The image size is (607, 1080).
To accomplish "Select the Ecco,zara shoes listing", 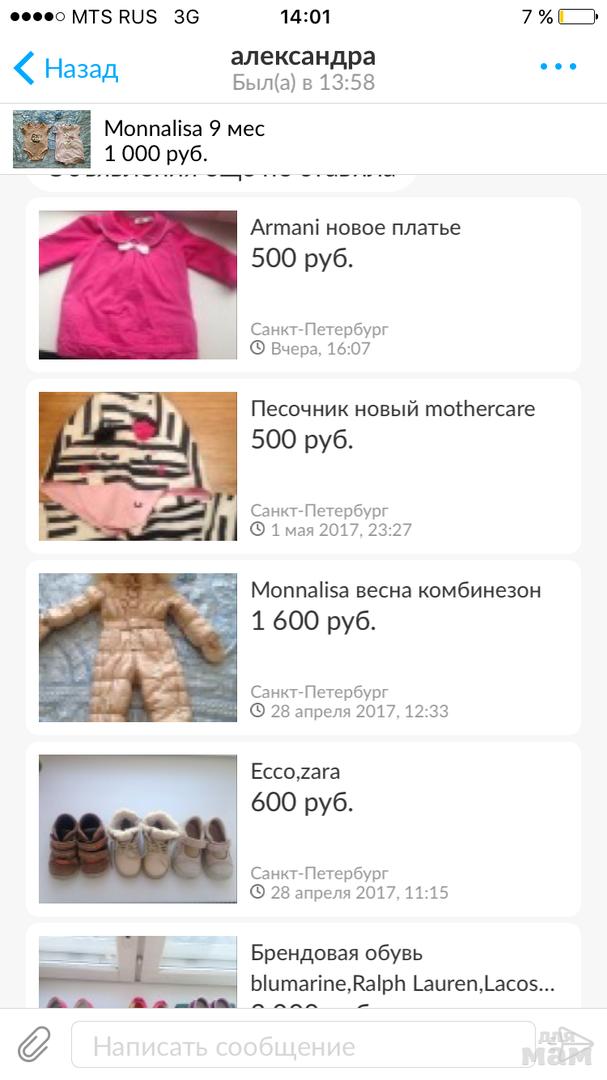I will [x=303, y=829].
